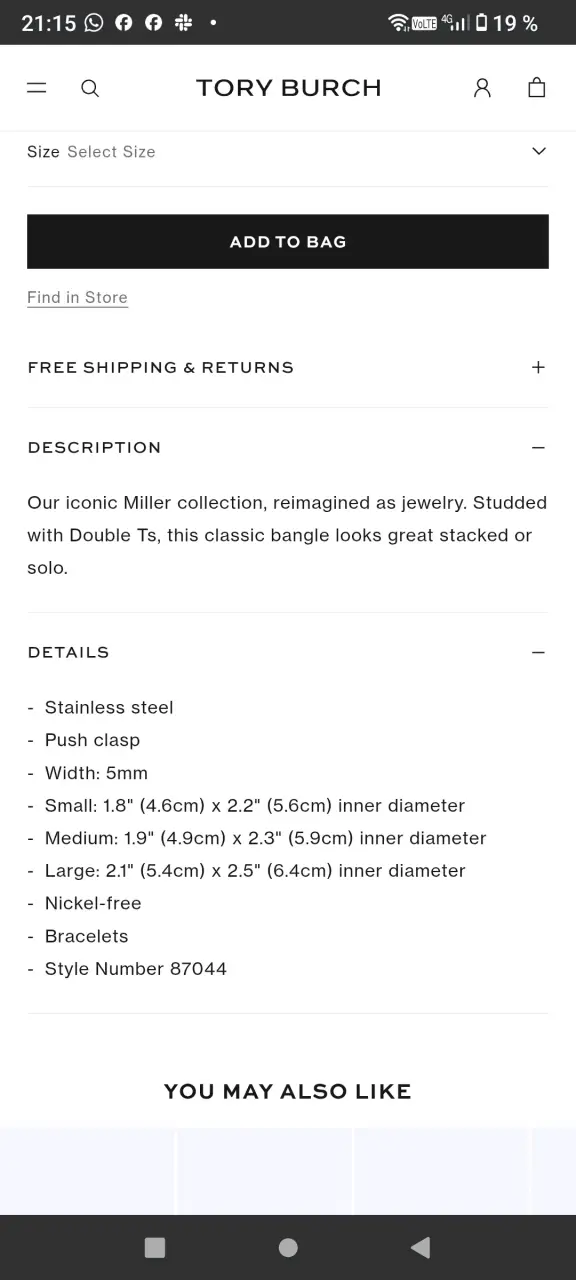Go to the Tory Burch homepage logo
Viewport: 576px width, 1280px height.
coord(288,88)
